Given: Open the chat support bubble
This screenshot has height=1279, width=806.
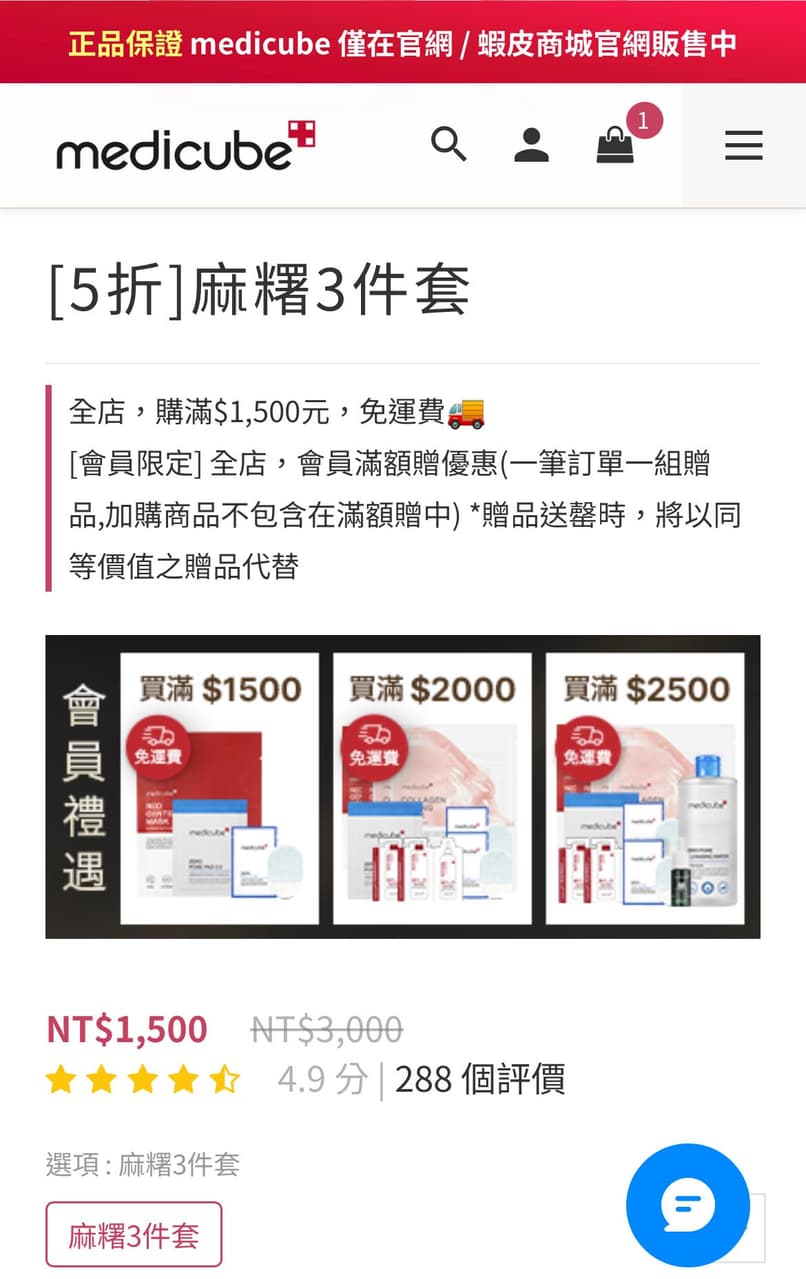Looking at the screenshot, I should click(x=688, y=1205).
